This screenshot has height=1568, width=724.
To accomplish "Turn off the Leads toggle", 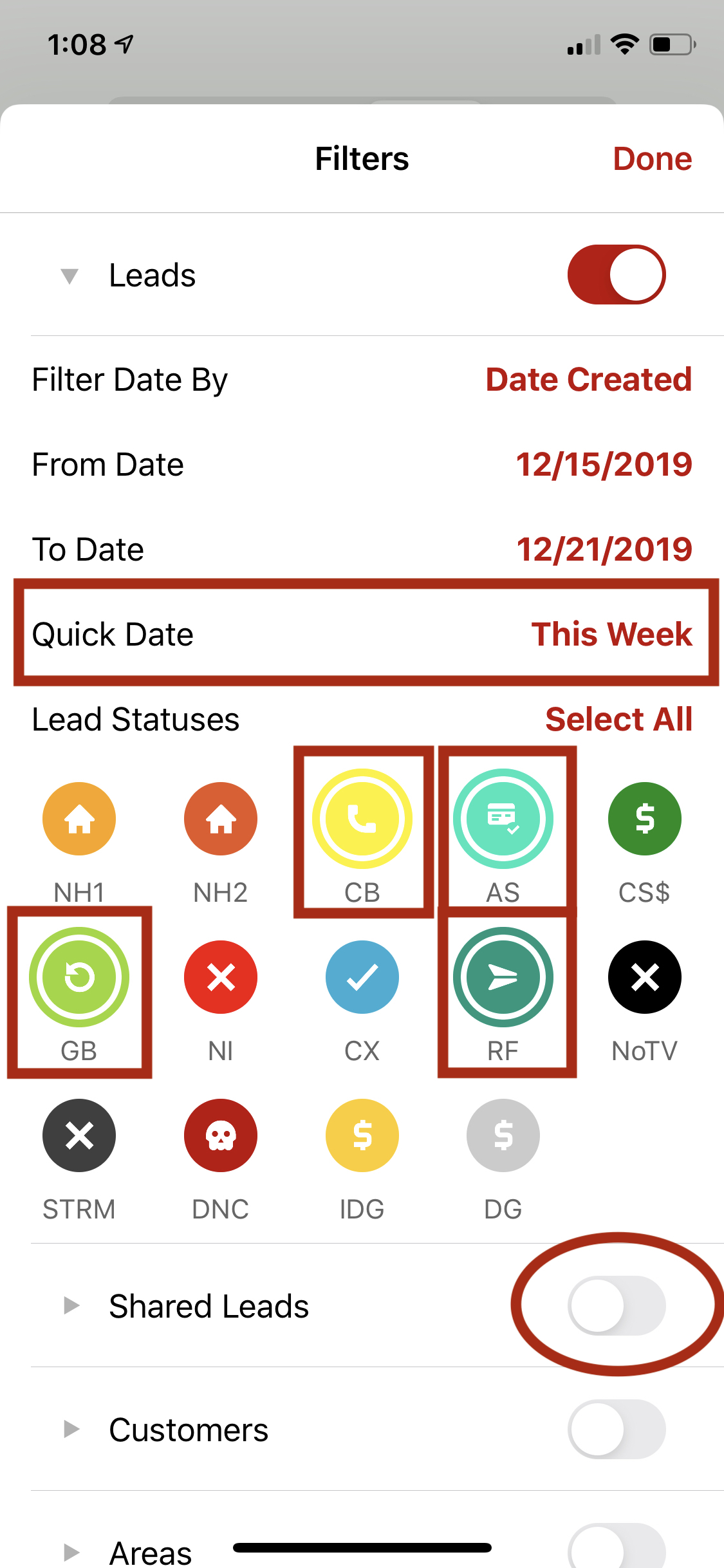I will tap(616, 275).
